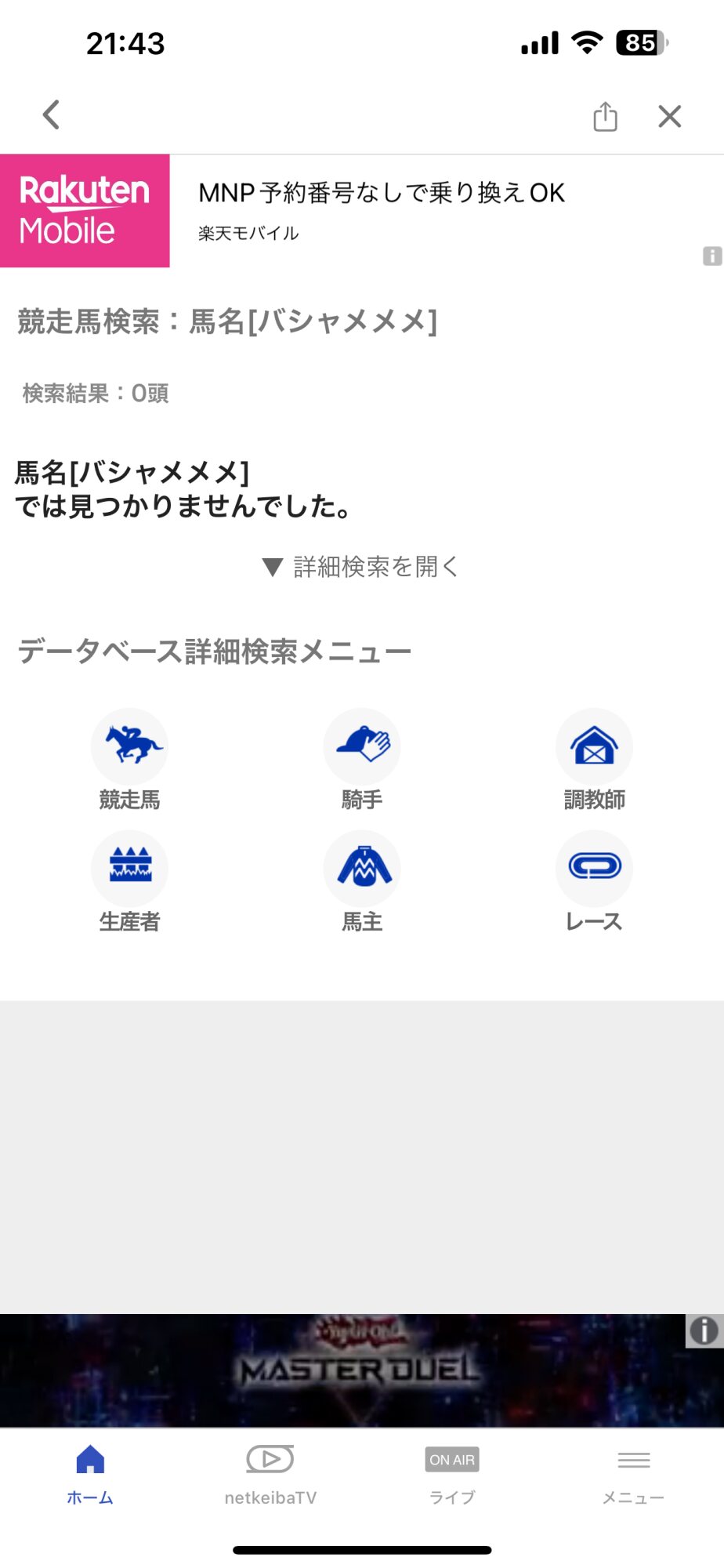This screenshot has height=1568, width=724.
Task: View ad info on Master Duel banner
Action: pos(704,1330)
